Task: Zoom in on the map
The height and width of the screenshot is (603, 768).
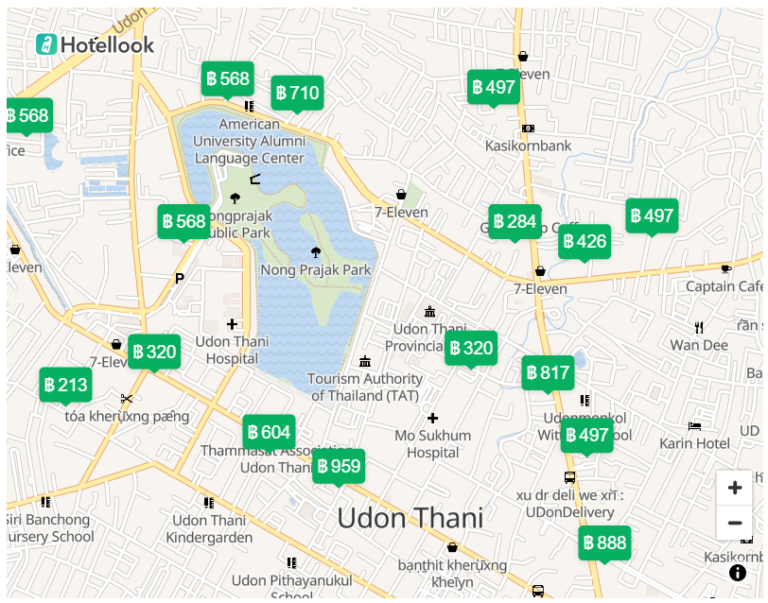Action: pyautogui.click(x=734, y=488)
